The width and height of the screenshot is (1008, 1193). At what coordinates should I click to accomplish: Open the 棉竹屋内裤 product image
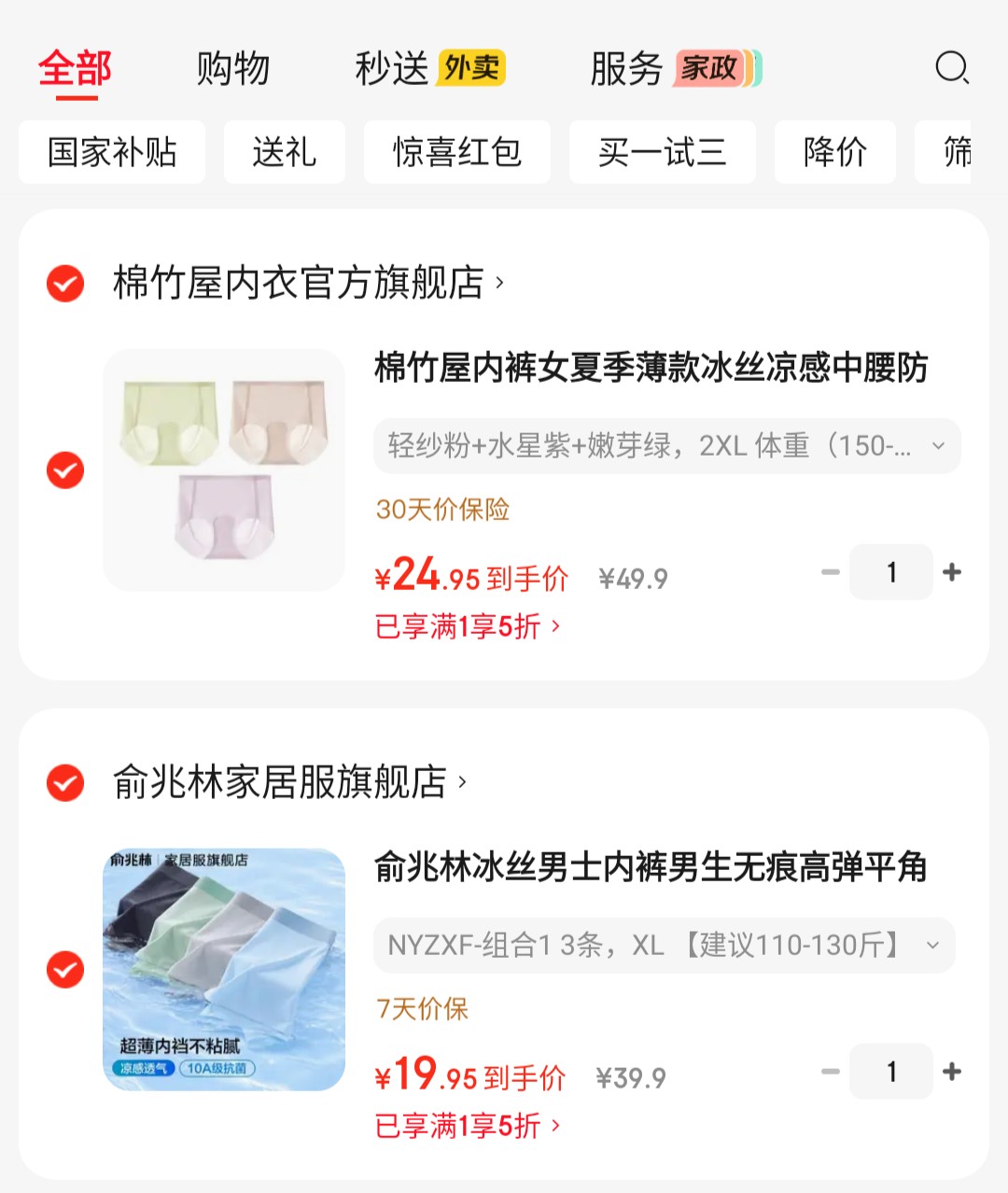pyautogui.click(x=224, y=470)
